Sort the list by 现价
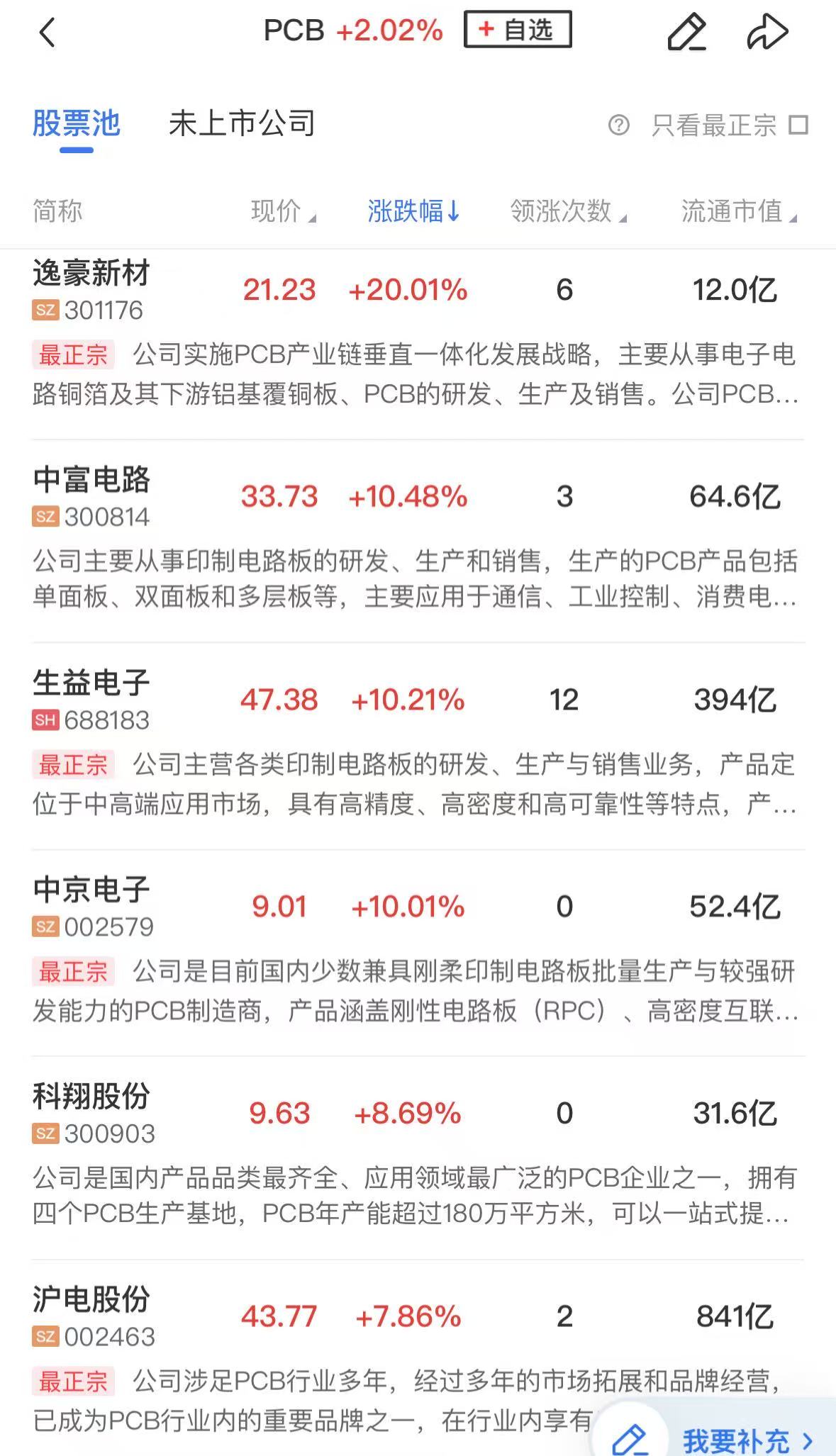Viewport: 836px width, 1456px height. pos(283,211)
